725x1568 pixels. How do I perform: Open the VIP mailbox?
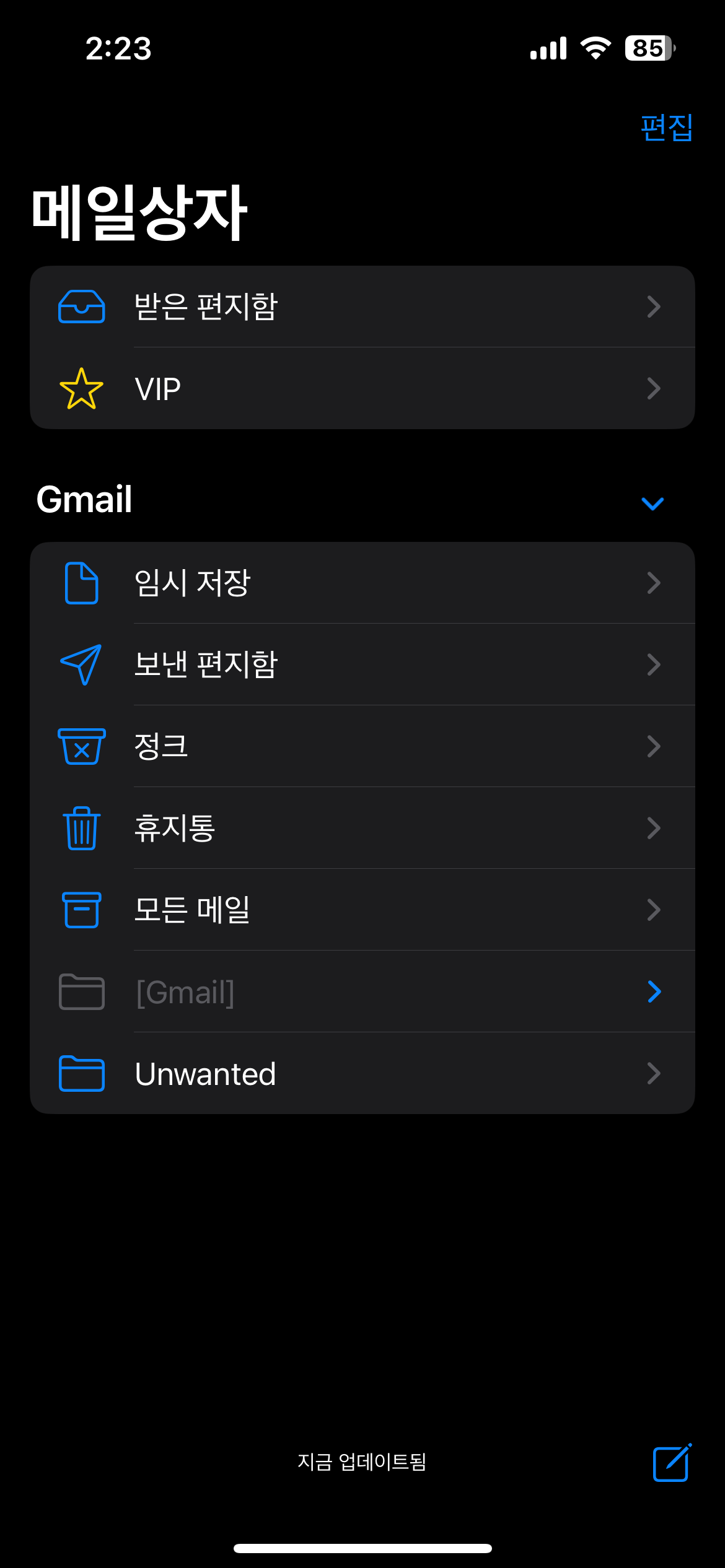pos(362,389)
